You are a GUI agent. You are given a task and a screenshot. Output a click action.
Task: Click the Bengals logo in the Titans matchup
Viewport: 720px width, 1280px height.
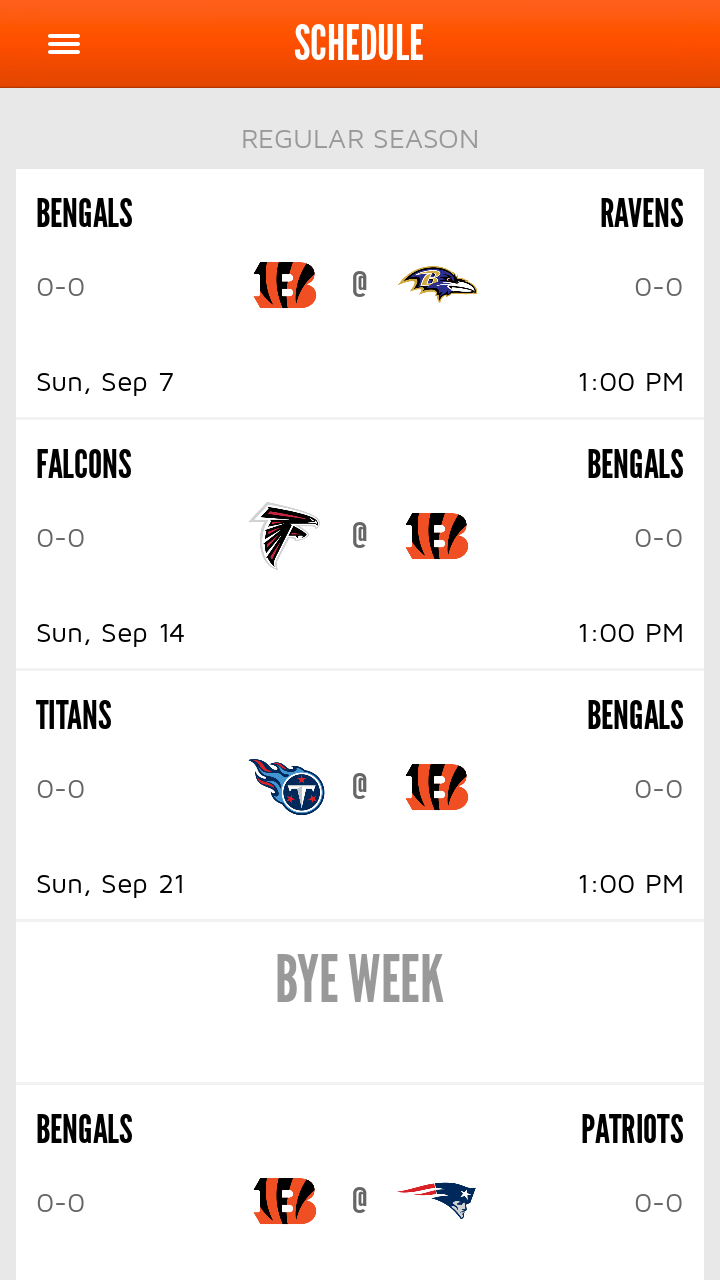coord(437,785)
